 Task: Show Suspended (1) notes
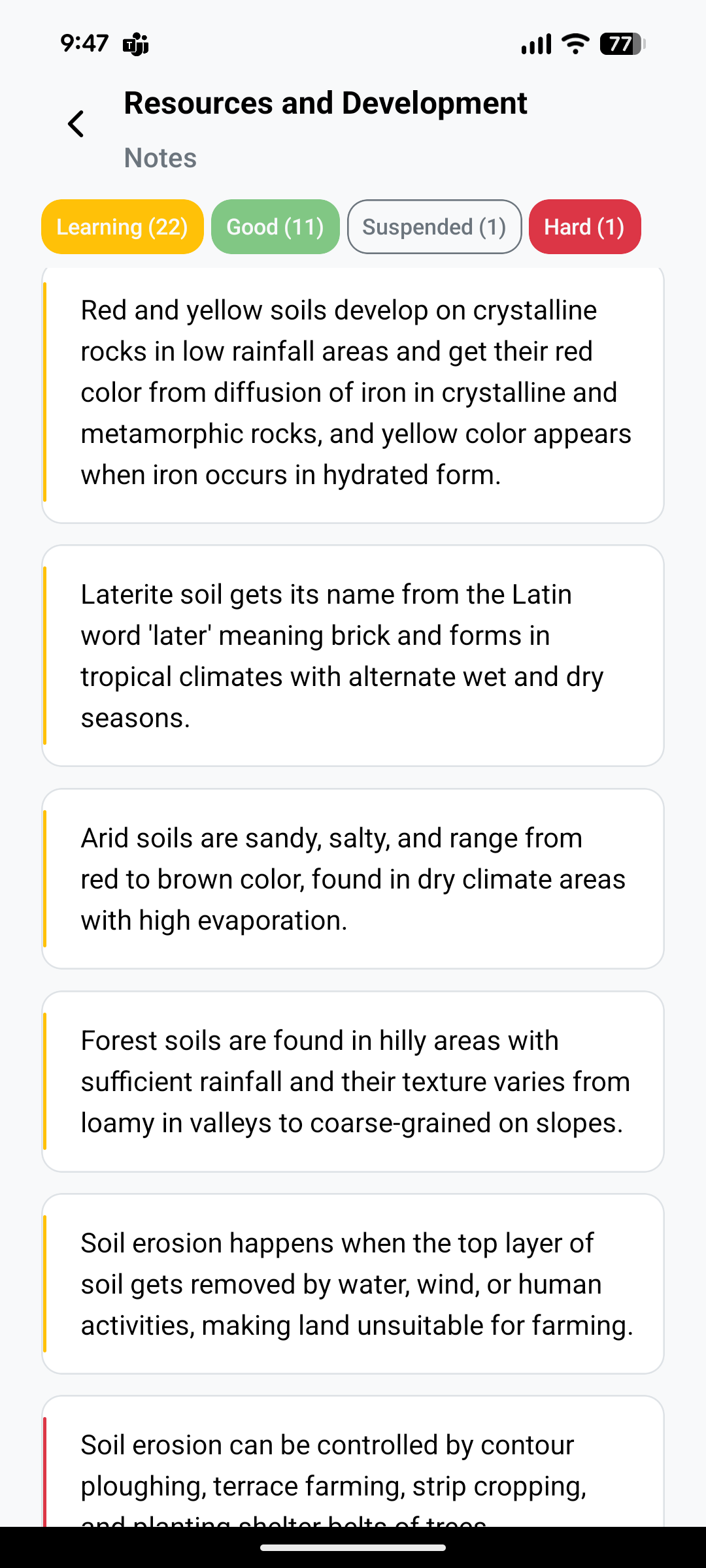click(434, 227)
